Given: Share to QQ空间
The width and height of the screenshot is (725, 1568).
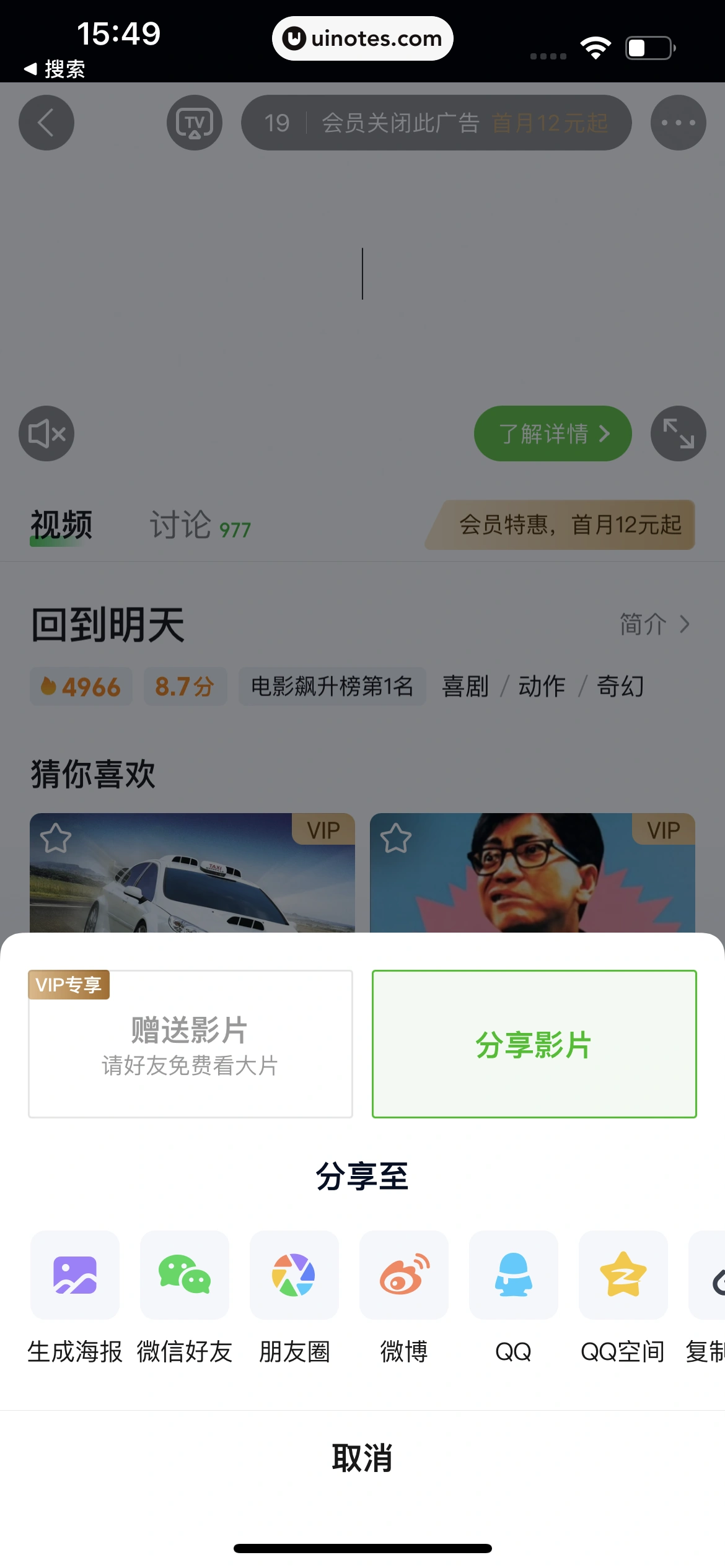Looking at the screenshot, I should tap(623, 1275).
